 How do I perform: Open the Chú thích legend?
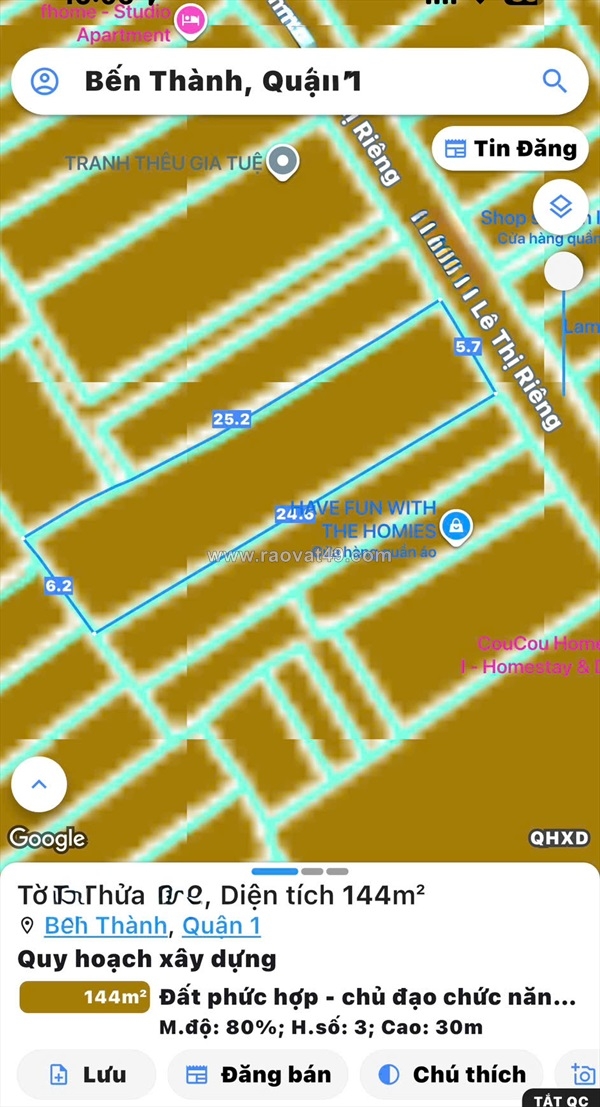[x=451, y=1075]
